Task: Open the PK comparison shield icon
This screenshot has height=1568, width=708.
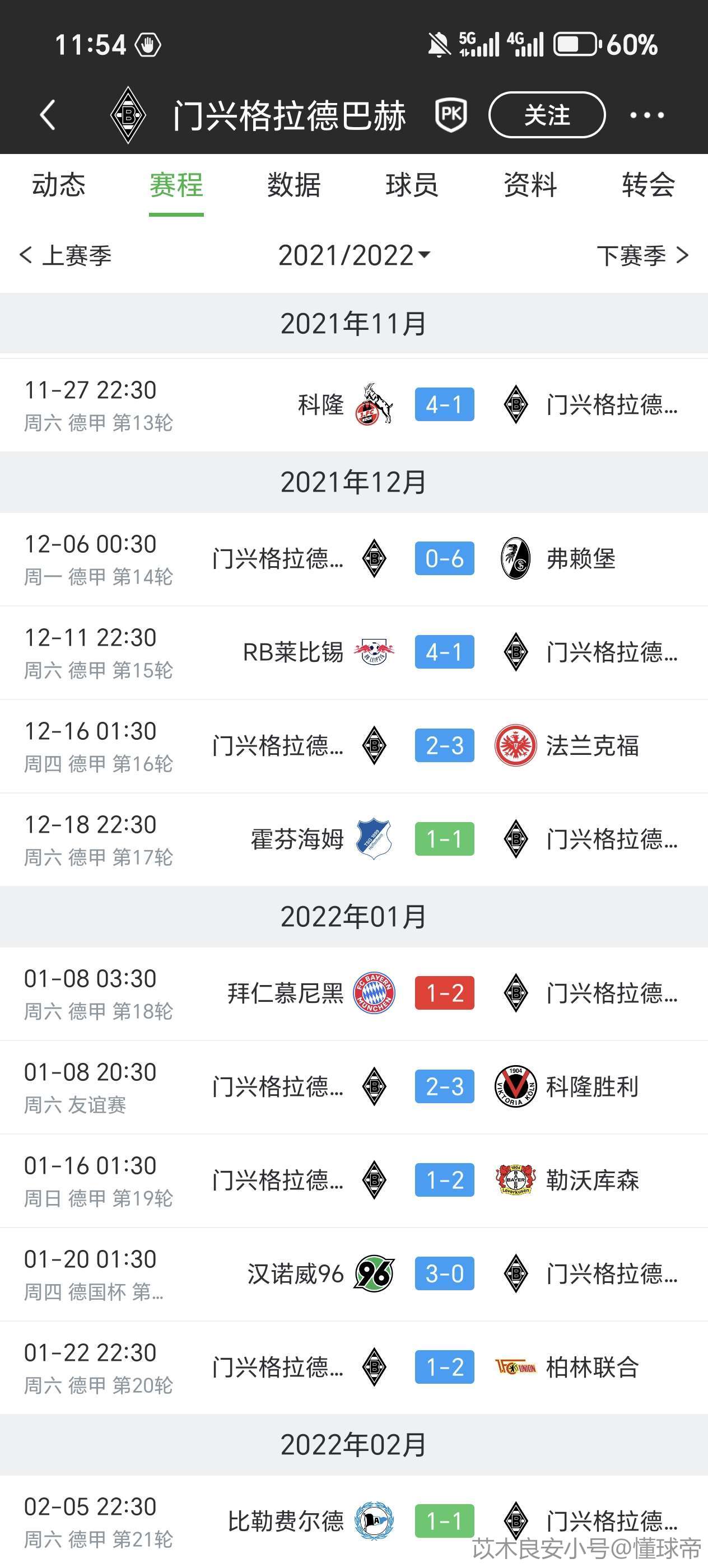Action: click(451, 114)
